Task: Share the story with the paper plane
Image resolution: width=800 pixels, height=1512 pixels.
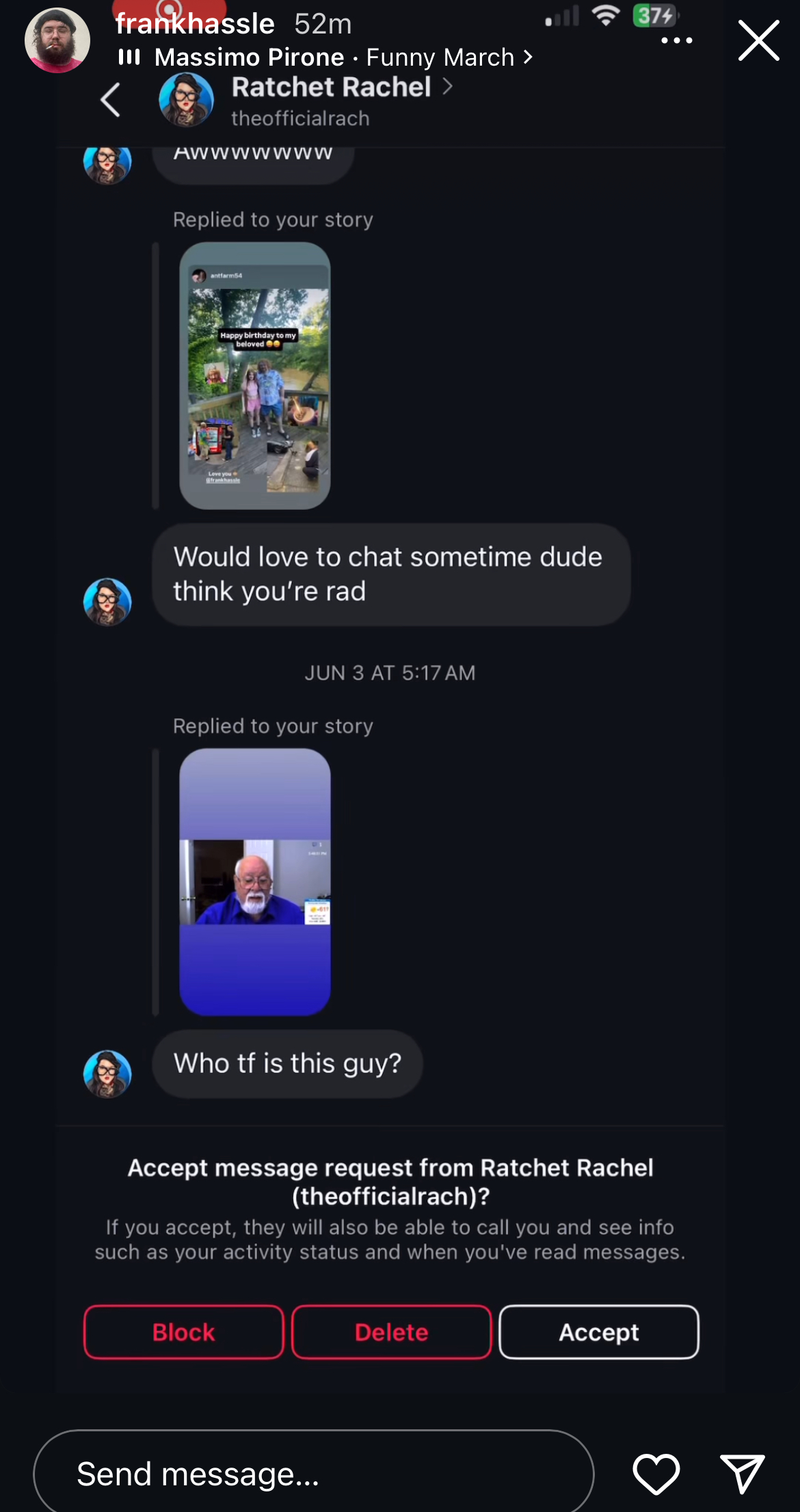Action: tap(742, 1474)
